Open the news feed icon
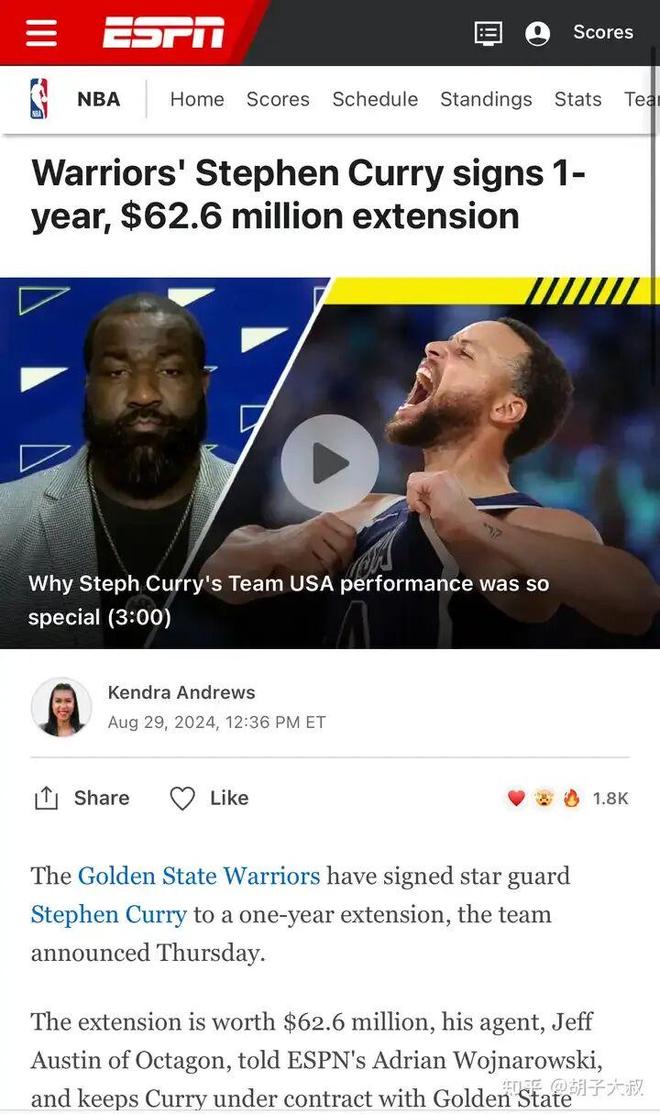Image resolution: width=660 pixels, height=1114 pixels. click(488, 33)
